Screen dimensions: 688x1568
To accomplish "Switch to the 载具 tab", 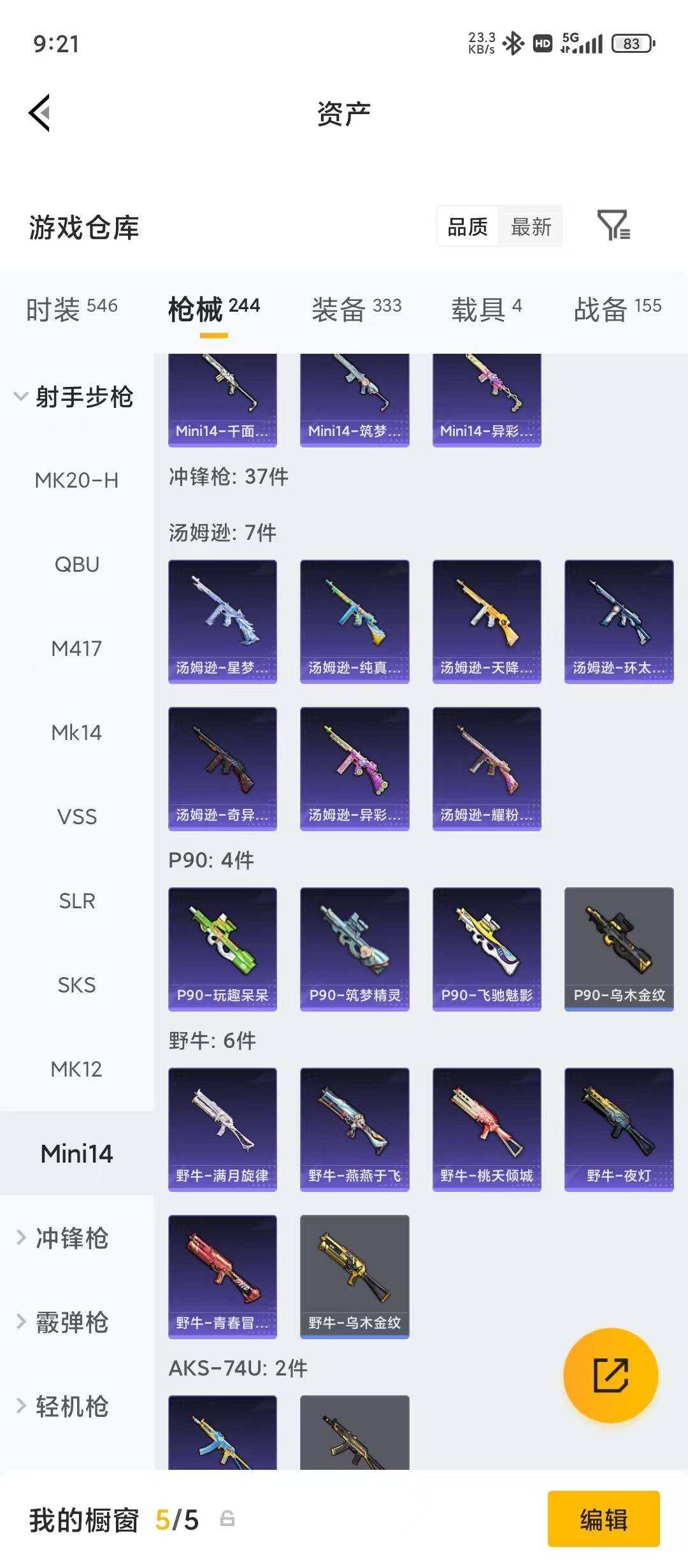I will (x=487, y=309).
